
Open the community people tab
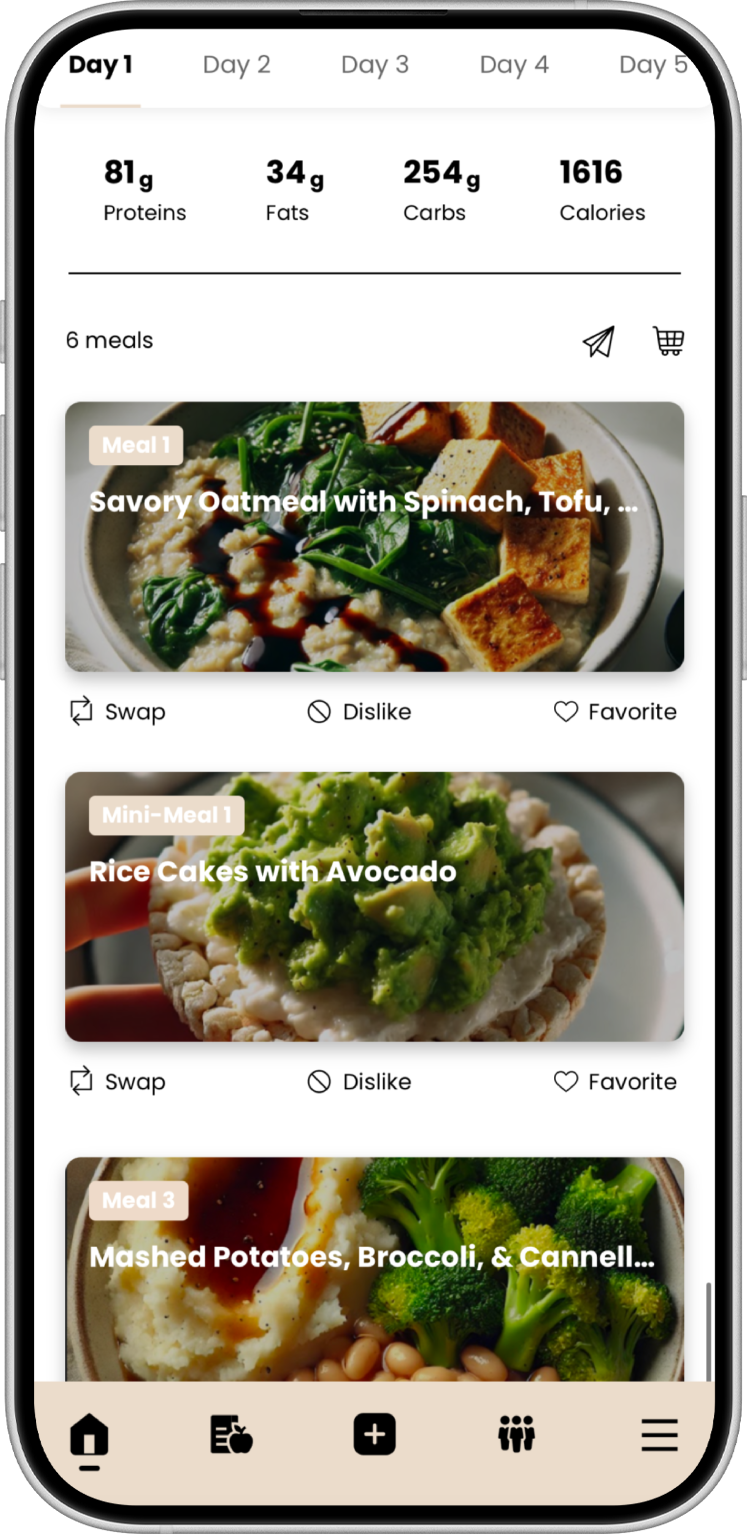point(516,1436)
